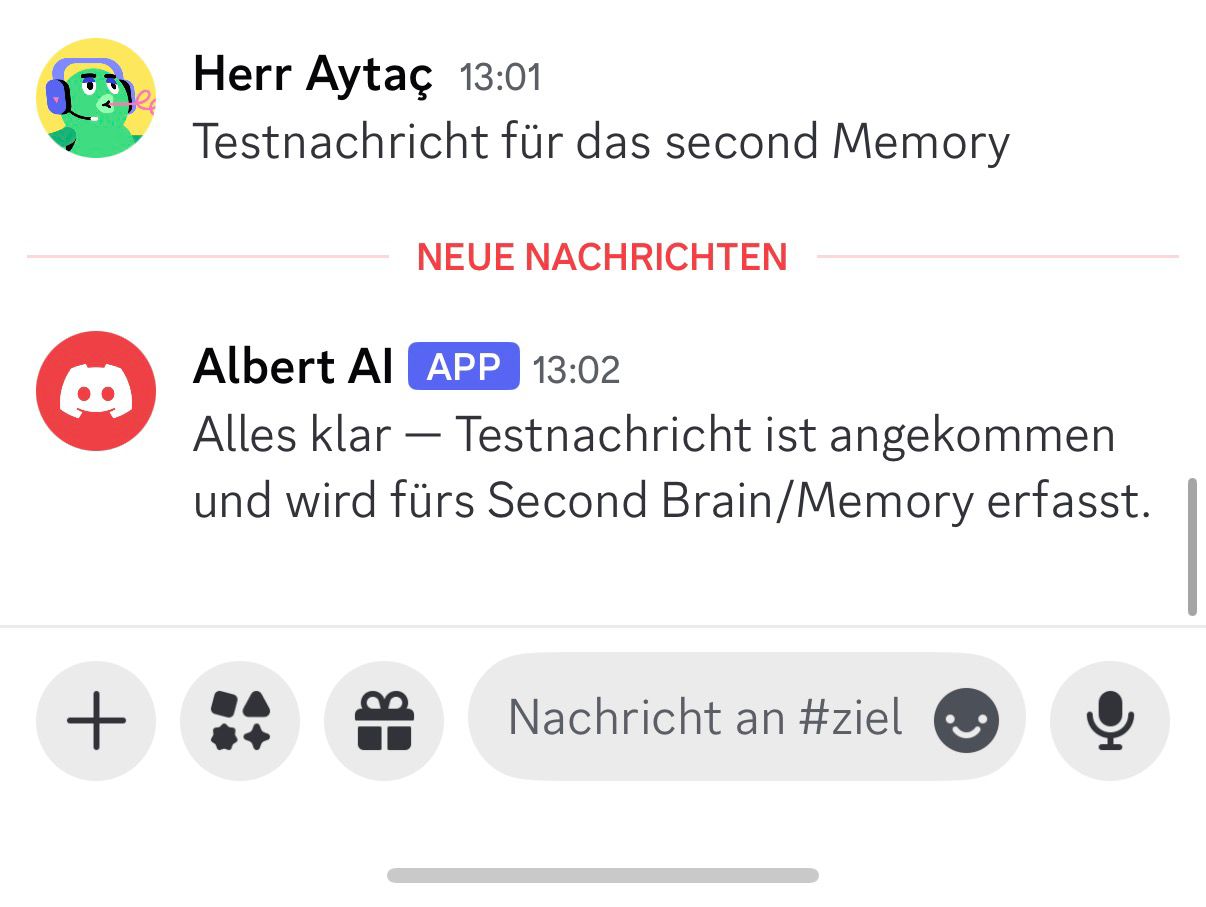The width and height of the screenshot is (1206, 907).
Task: Record a voice message with the microphone
Action: pyautogui.click(x=1109, y=720)
